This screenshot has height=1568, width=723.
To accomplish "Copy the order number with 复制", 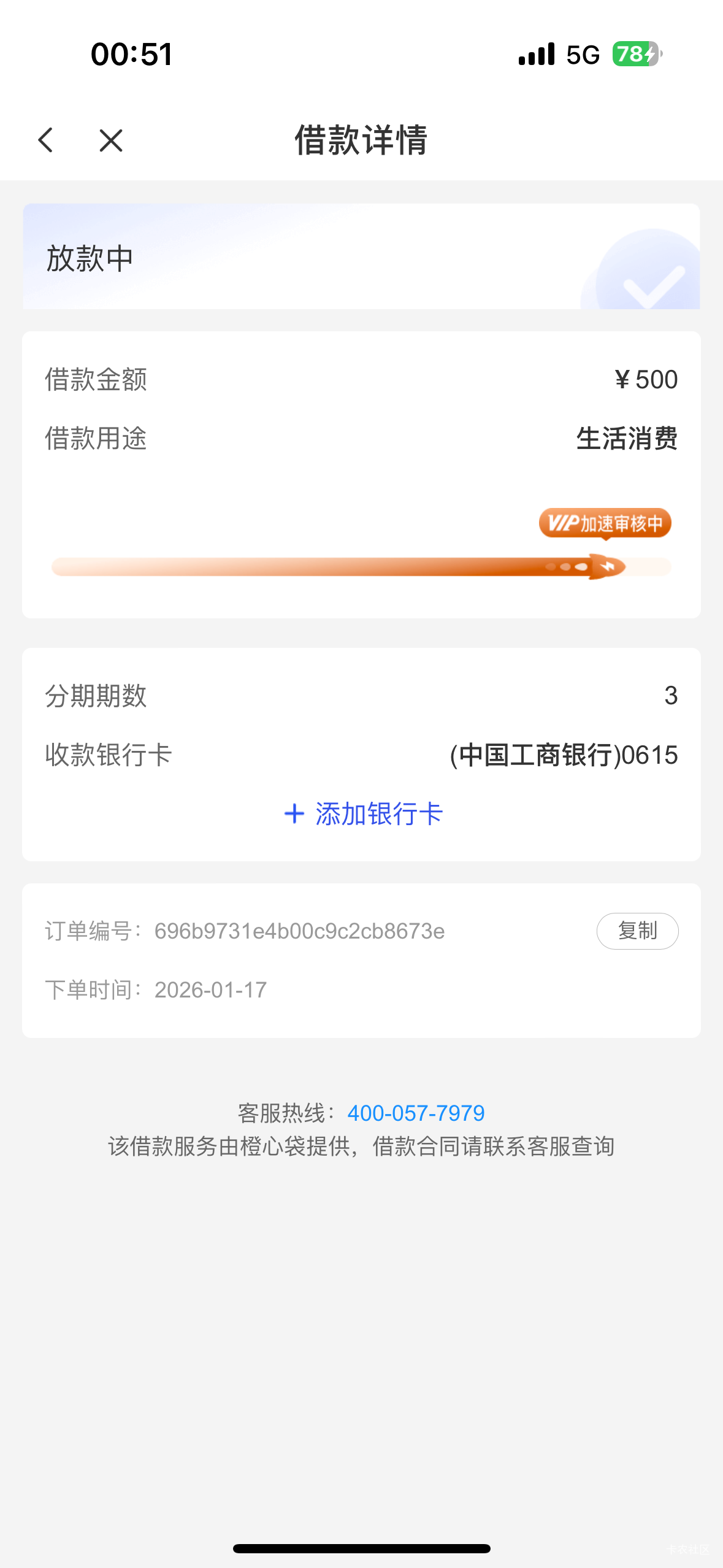I will 637,931.
